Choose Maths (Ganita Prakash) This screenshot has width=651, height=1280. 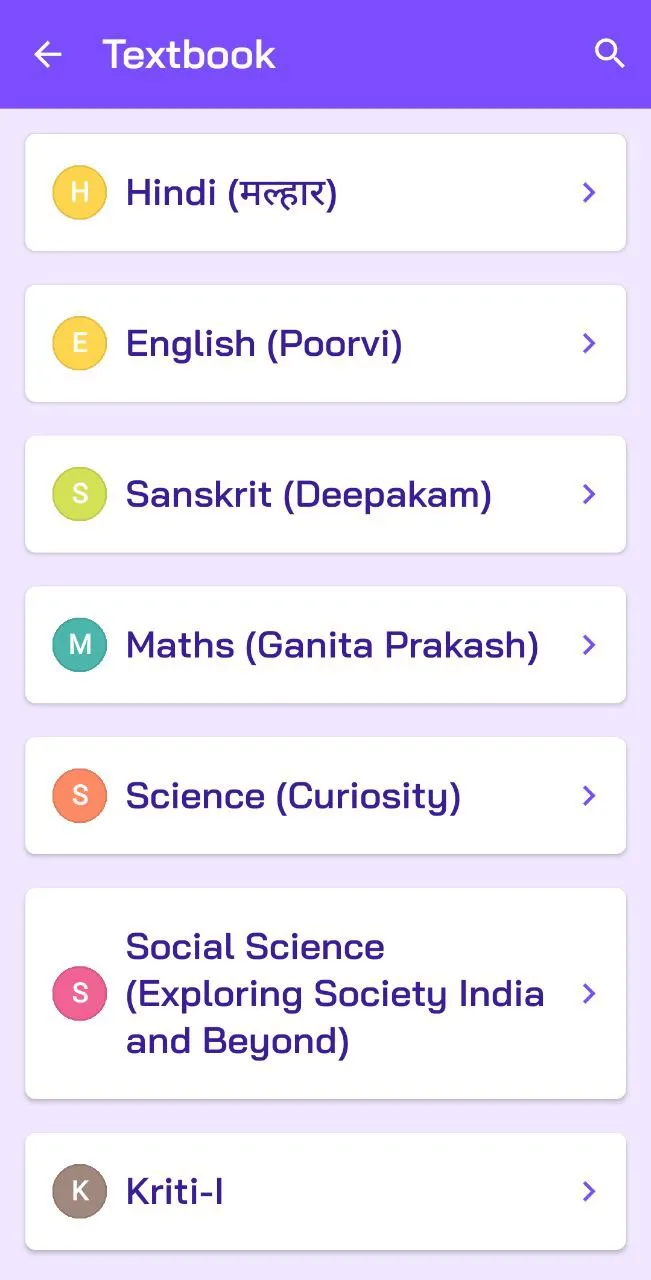click(x=325, y=646)
